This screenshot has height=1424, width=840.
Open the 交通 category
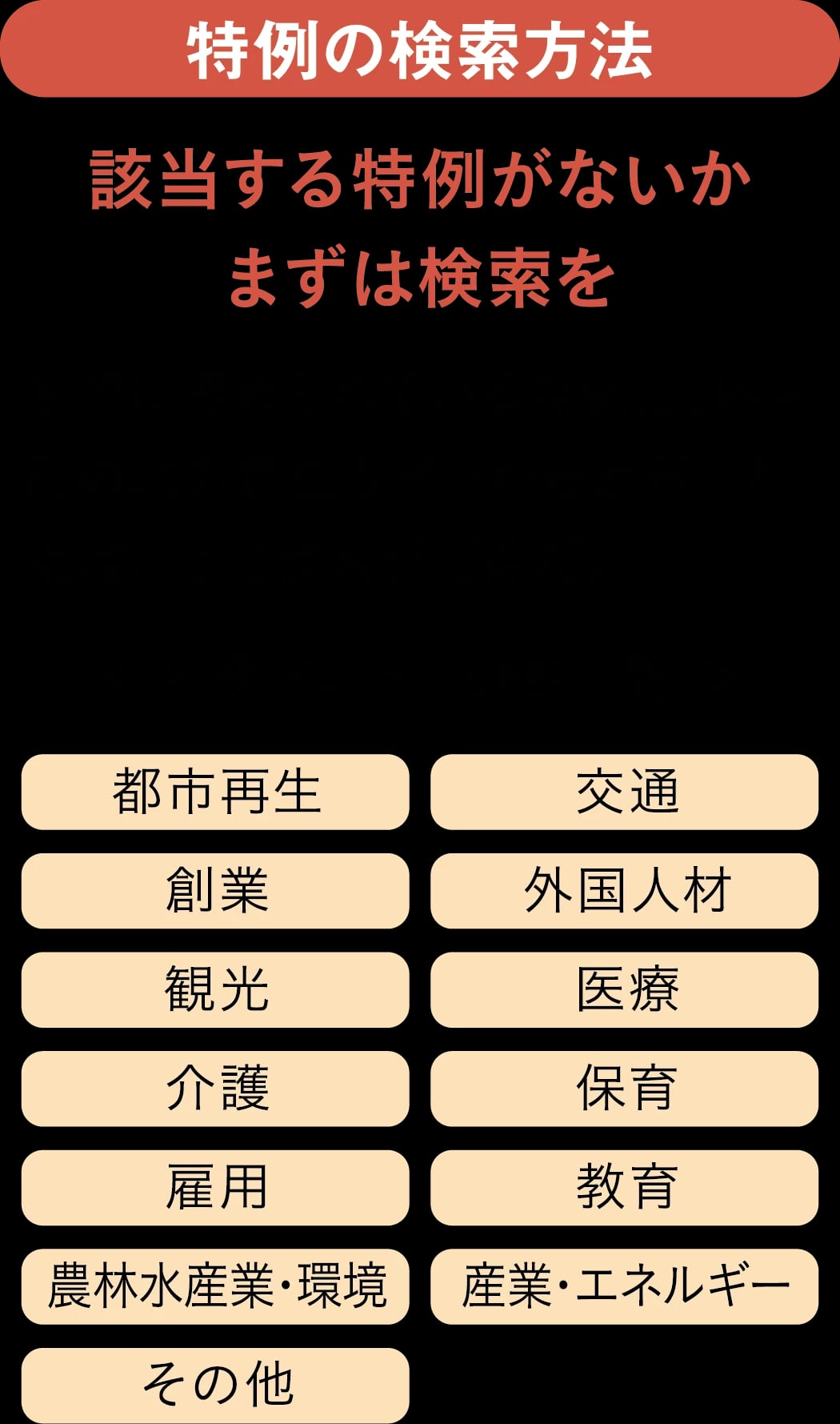pos(624,792)
